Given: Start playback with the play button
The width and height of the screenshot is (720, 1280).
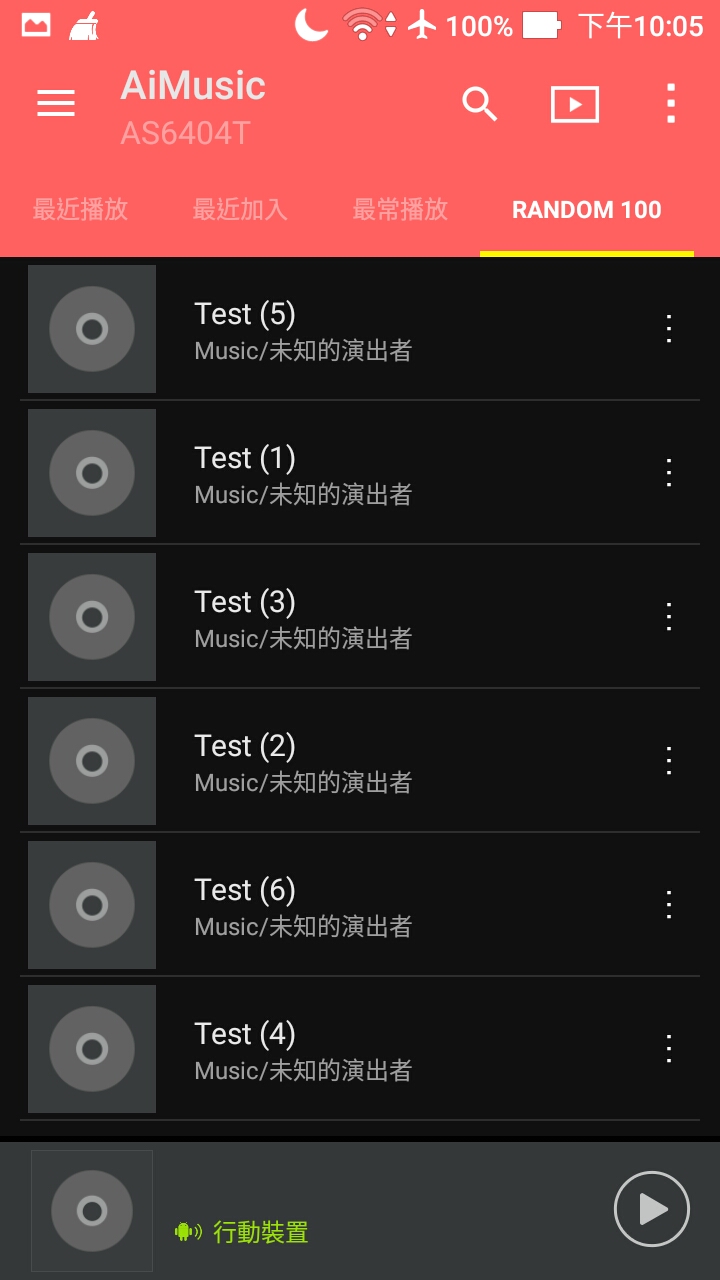Looking at the screenshot, I should tap(652, 1209).
